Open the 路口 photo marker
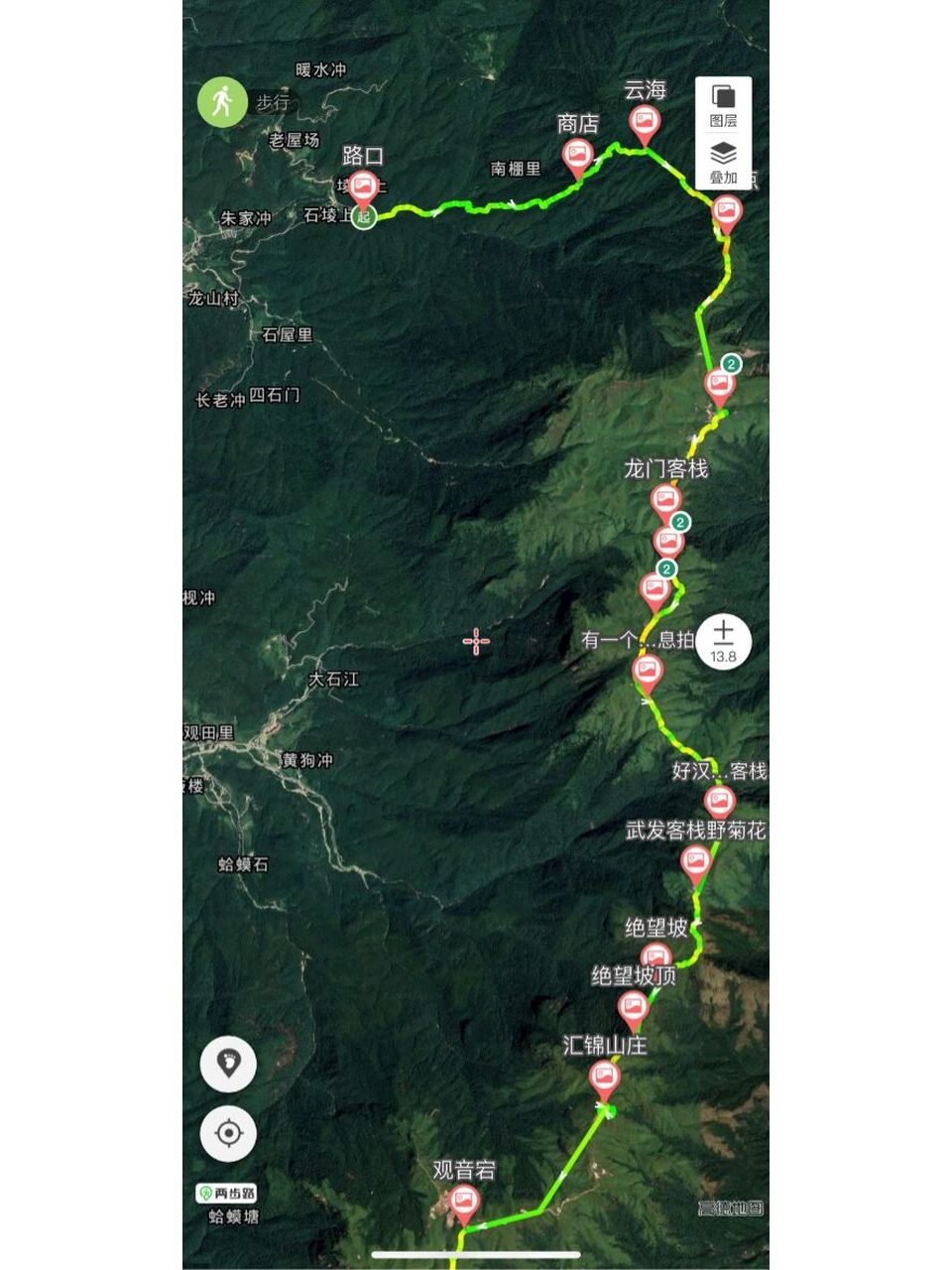952x1270 pixels. (362, 187)
